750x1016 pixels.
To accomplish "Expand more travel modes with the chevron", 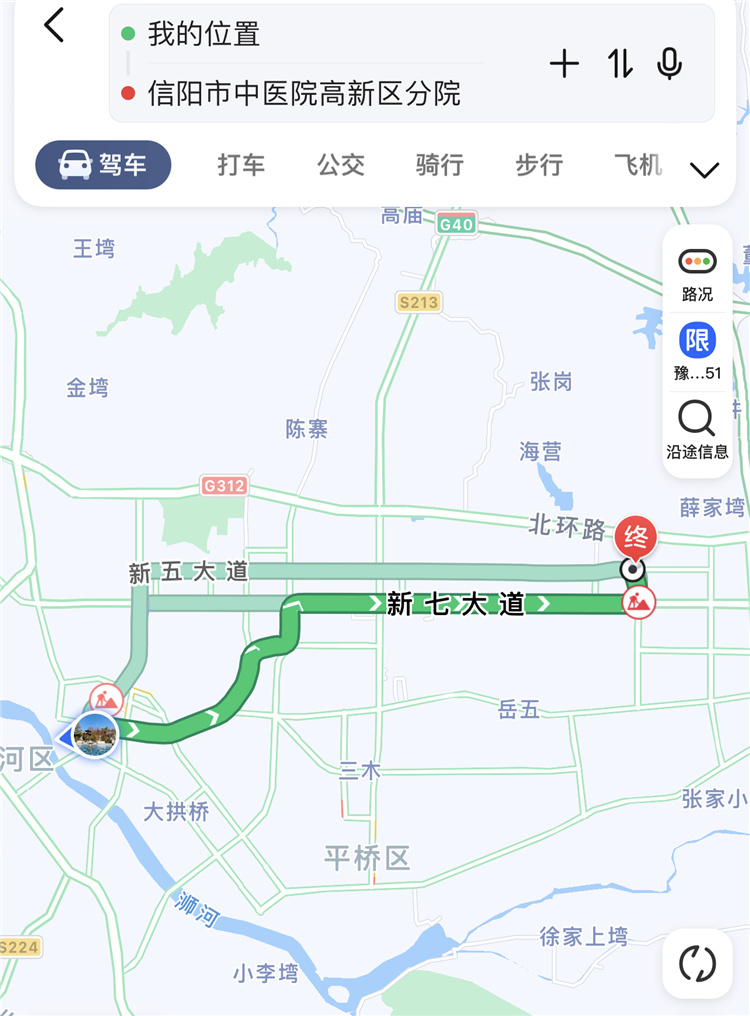I will 705,170.
